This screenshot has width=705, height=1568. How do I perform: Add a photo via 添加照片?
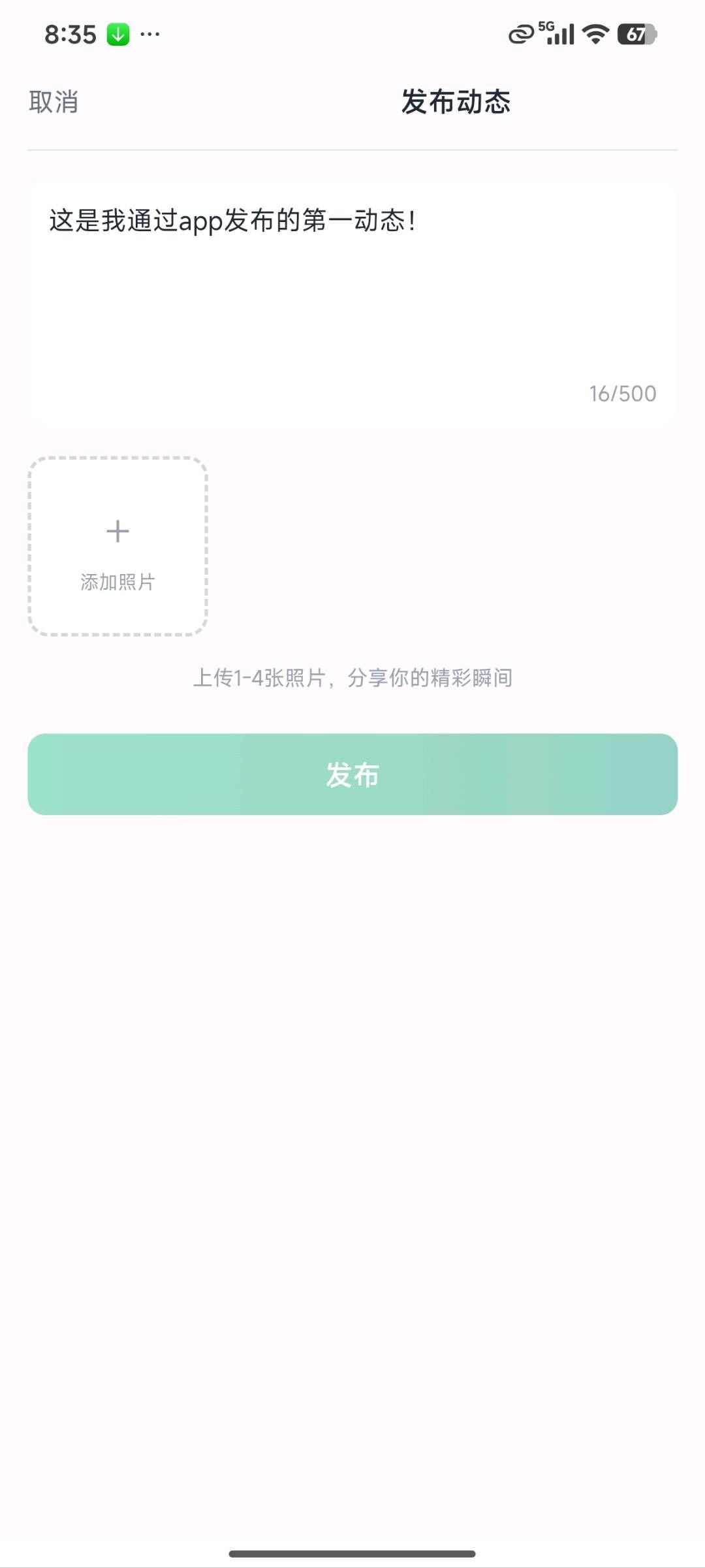pos(117,547)
